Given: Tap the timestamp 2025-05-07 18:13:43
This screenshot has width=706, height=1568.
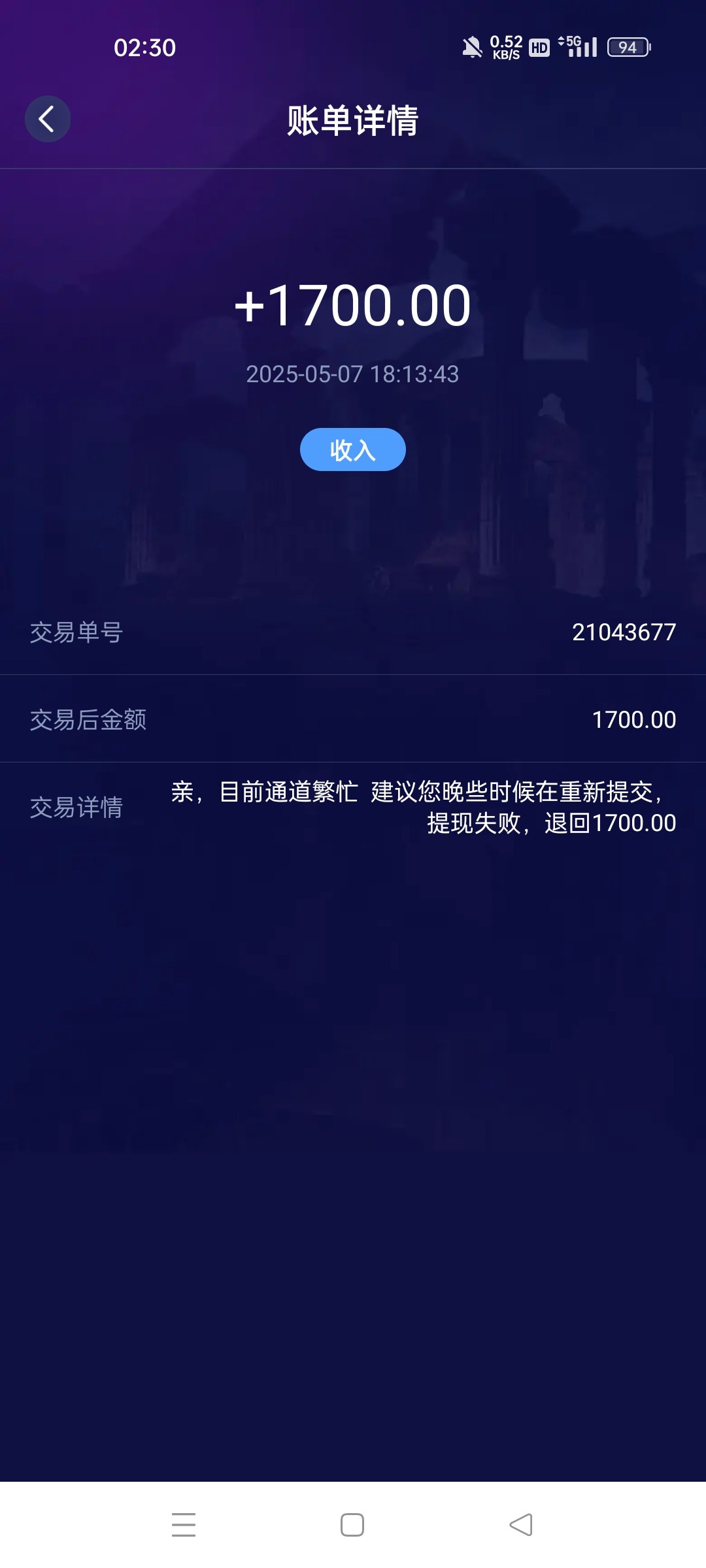Looking at the screenshot, I should tap(352, 374).
